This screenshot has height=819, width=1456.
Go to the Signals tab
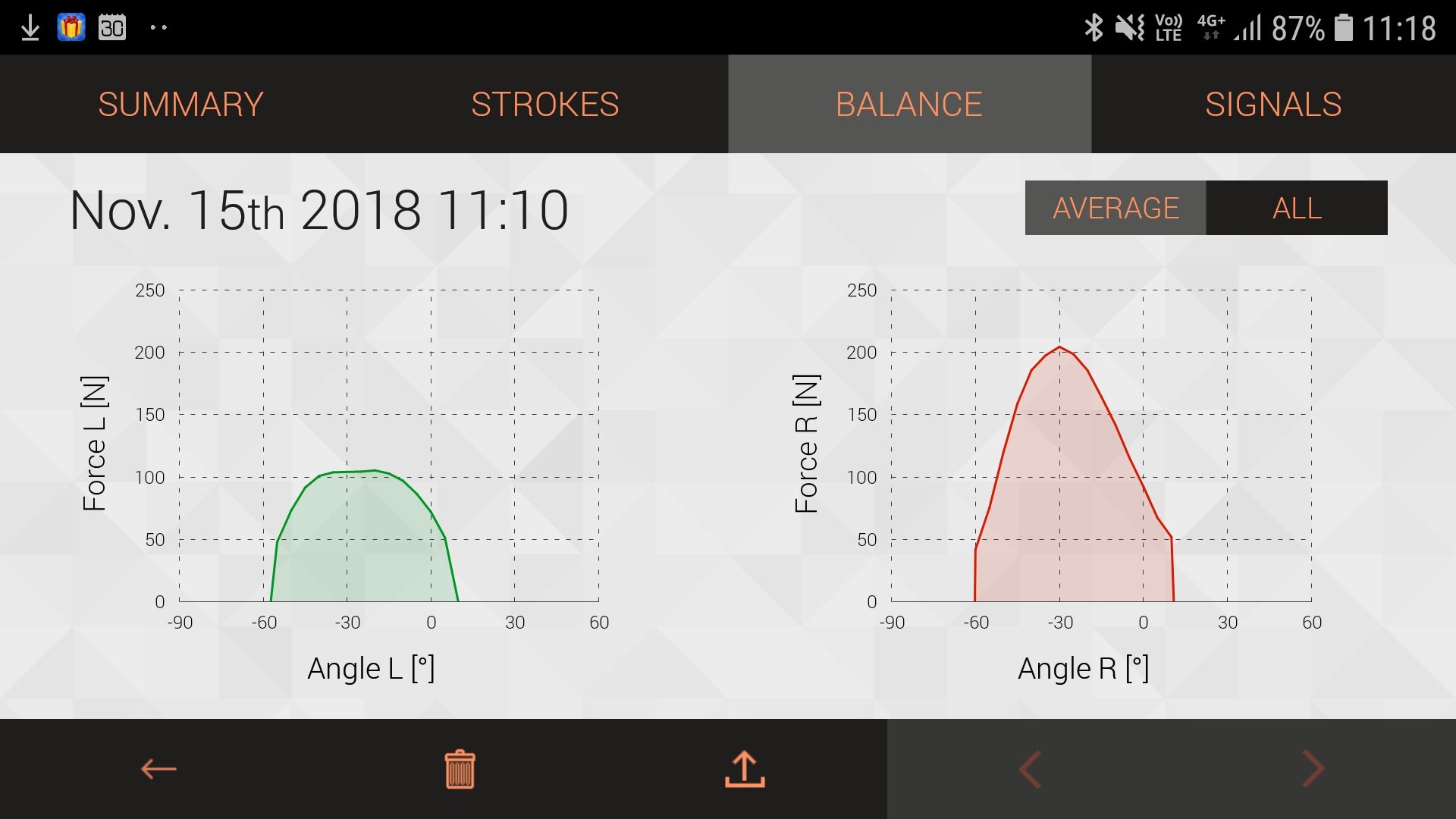1272,105
